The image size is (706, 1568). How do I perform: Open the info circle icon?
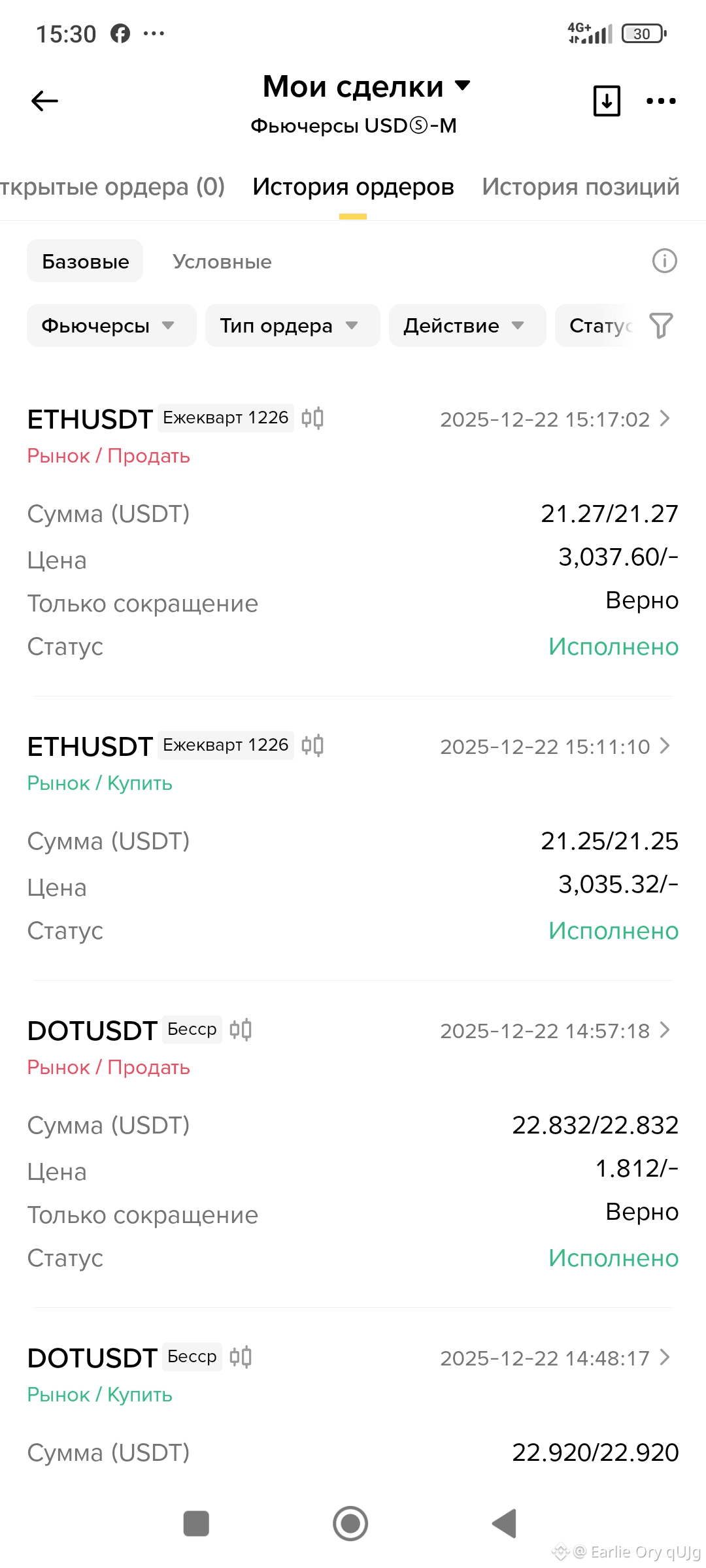click(x=664, y=261)
